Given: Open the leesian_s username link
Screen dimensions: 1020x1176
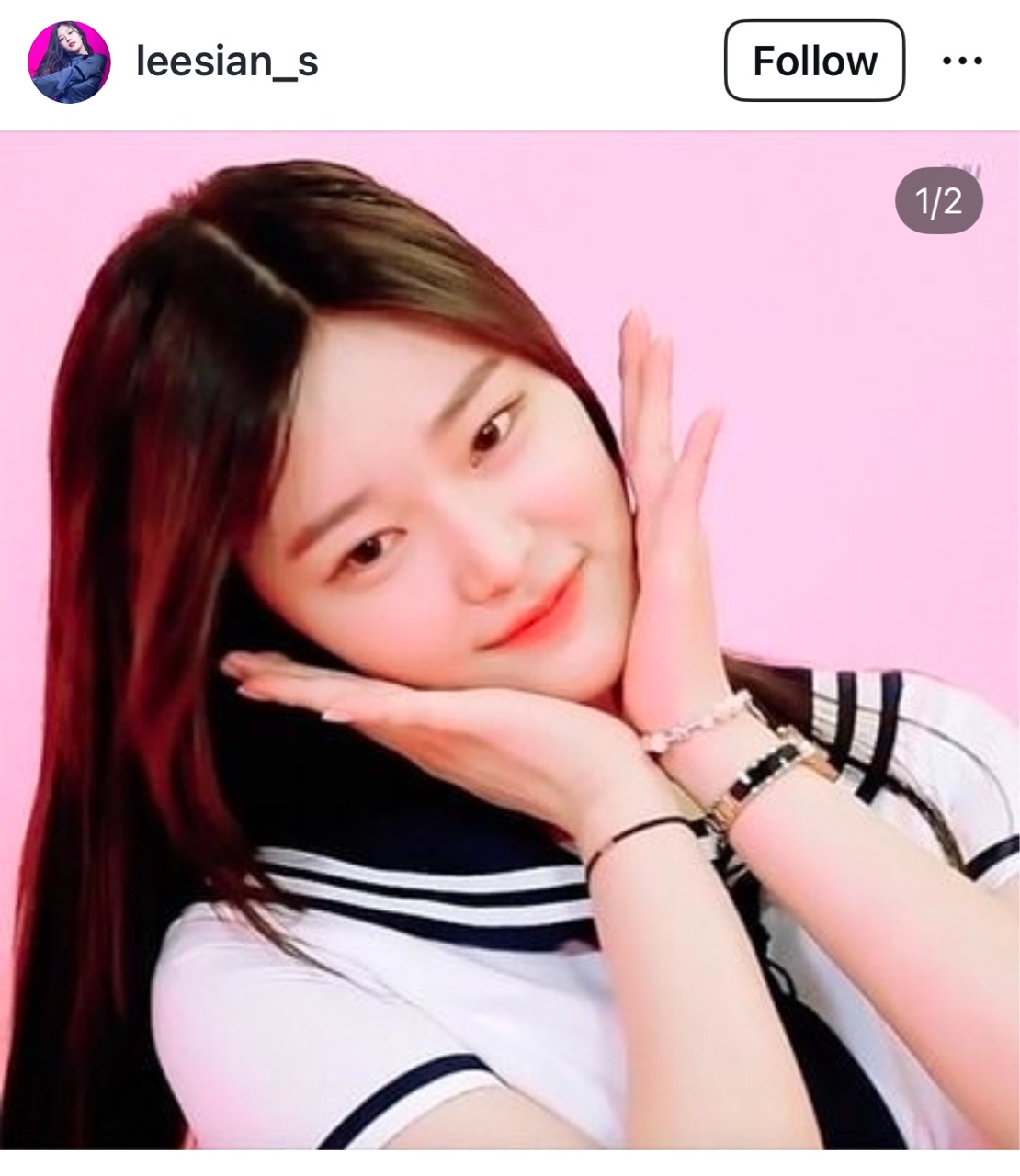Looking at the screenshot, I should (227, 62).
